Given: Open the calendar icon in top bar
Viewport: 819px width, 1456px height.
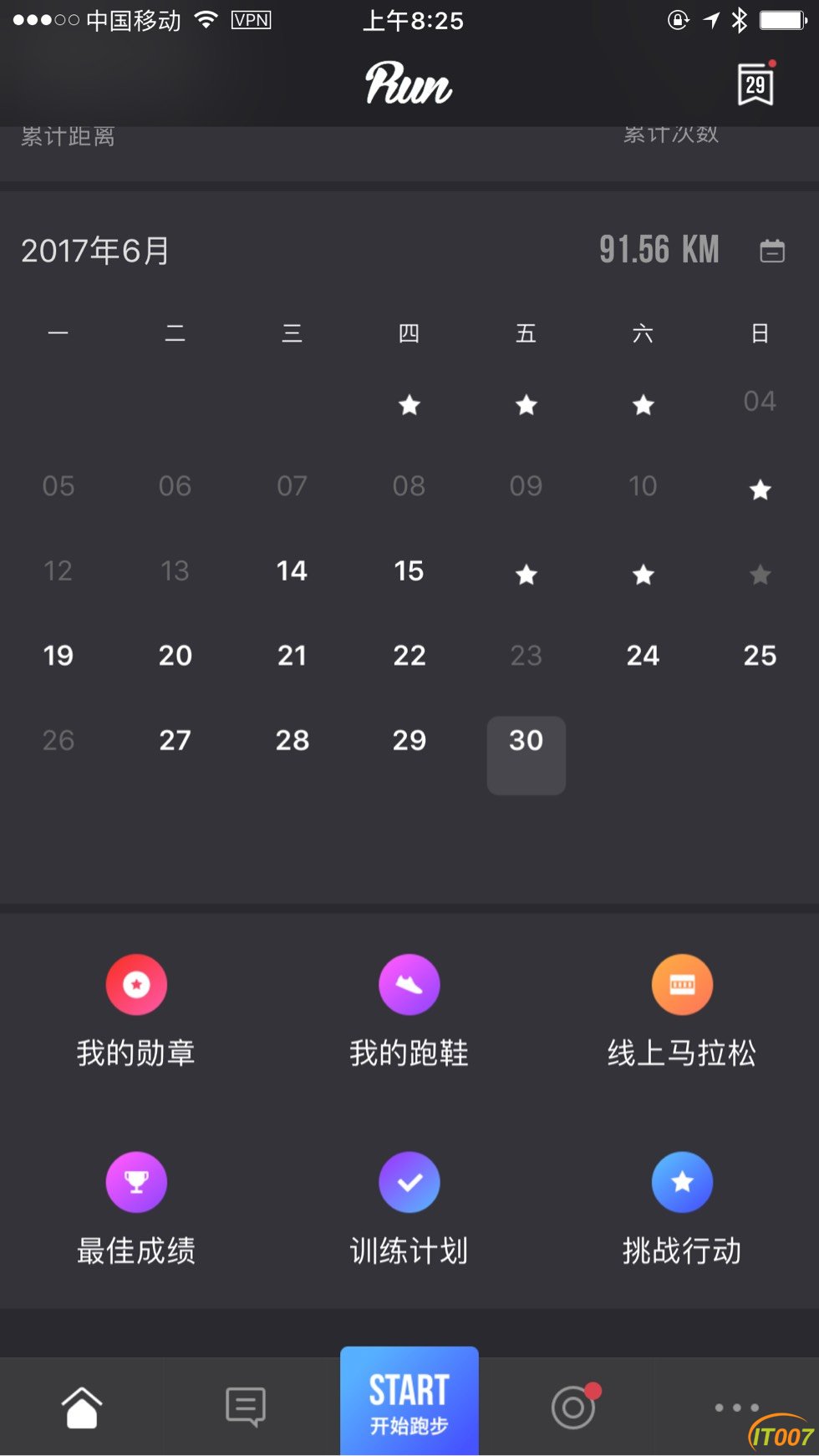Looking at the screenshot, I should coord(755,84).
